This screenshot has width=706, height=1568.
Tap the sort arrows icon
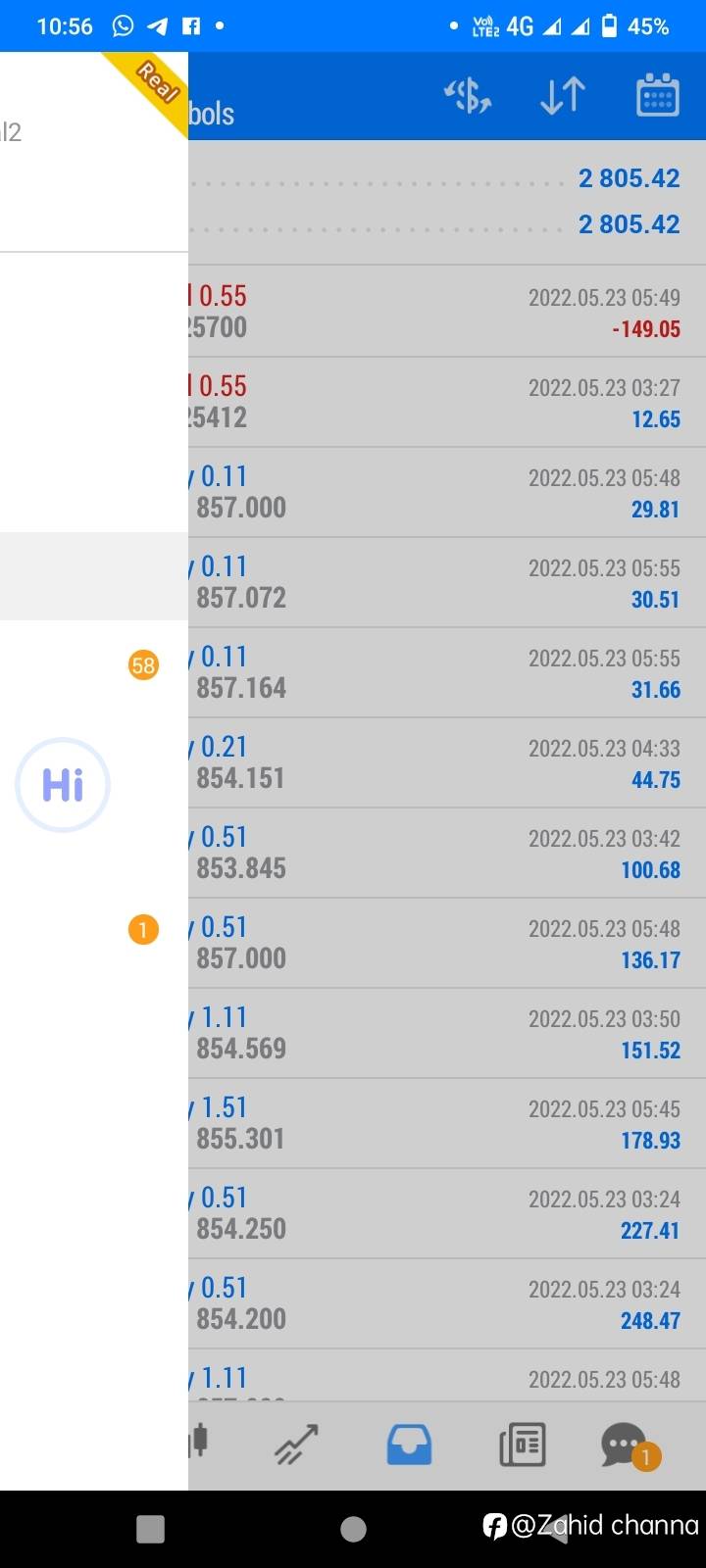(563, 96)
